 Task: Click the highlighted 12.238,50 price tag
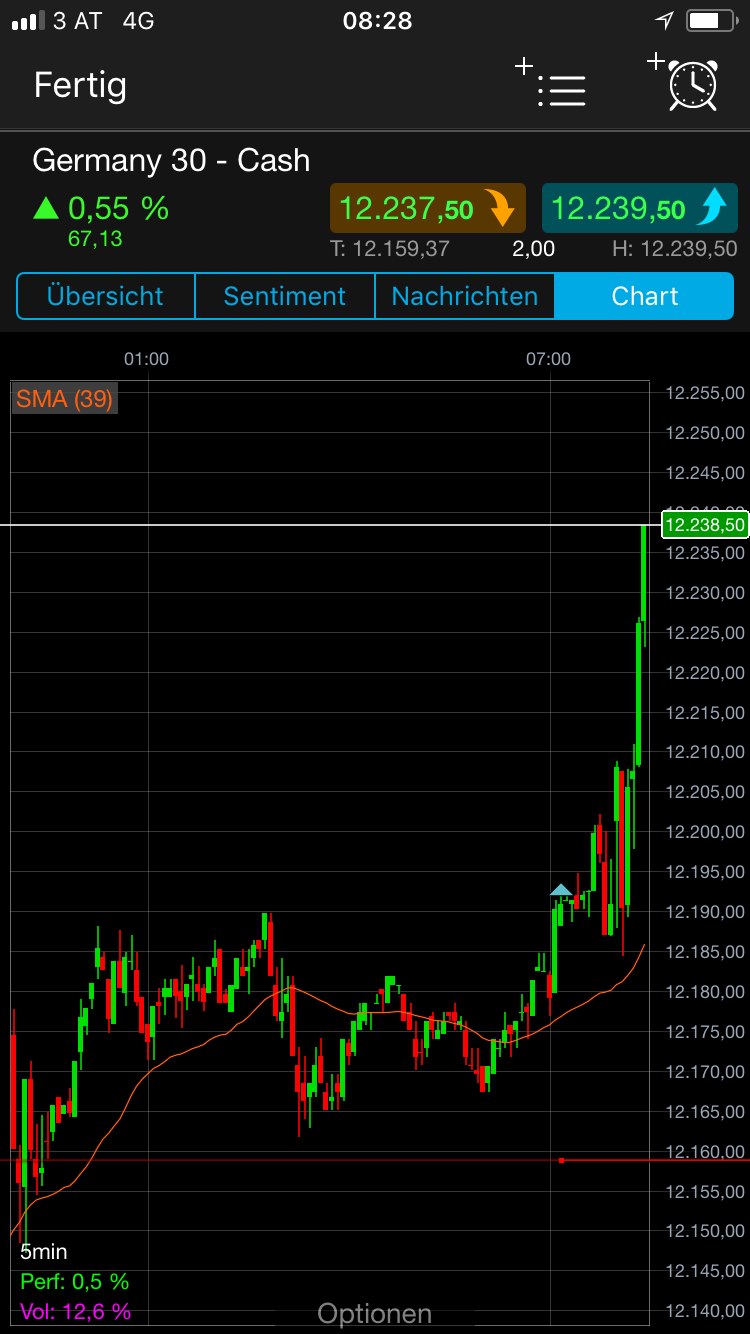click(705, 524)
